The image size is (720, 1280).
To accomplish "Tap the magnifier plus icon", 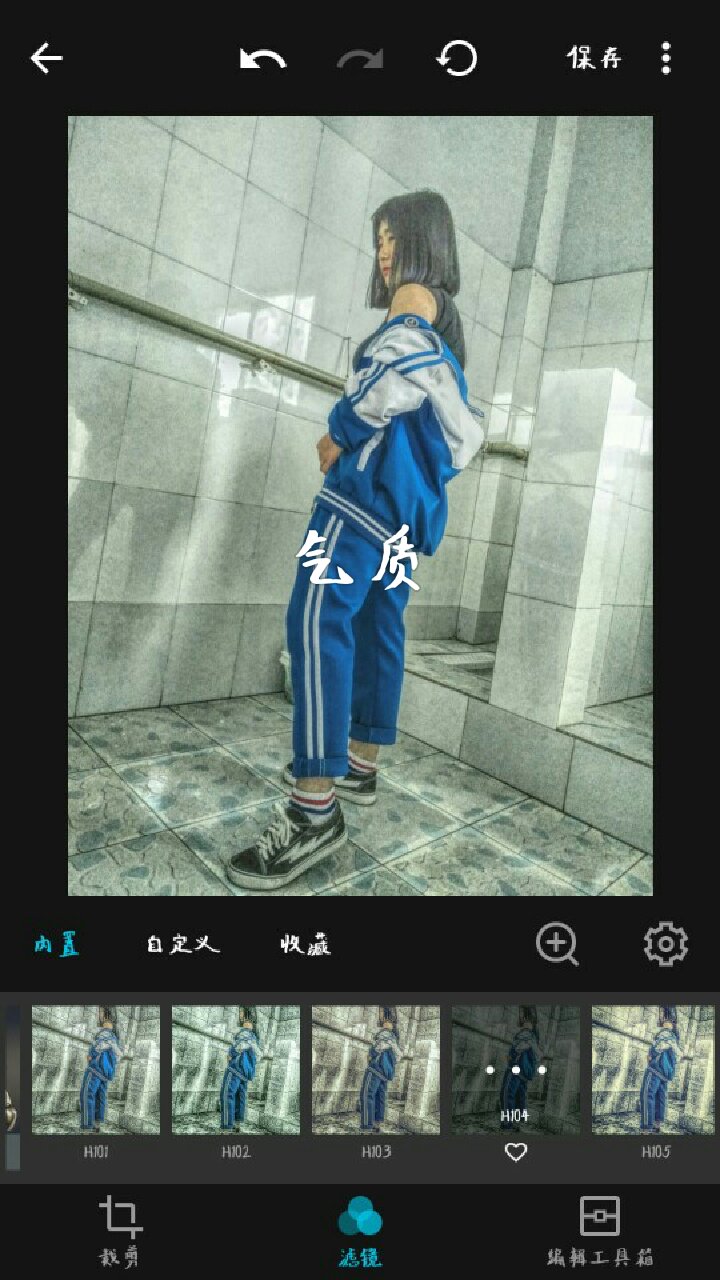I will coord(557,944).
